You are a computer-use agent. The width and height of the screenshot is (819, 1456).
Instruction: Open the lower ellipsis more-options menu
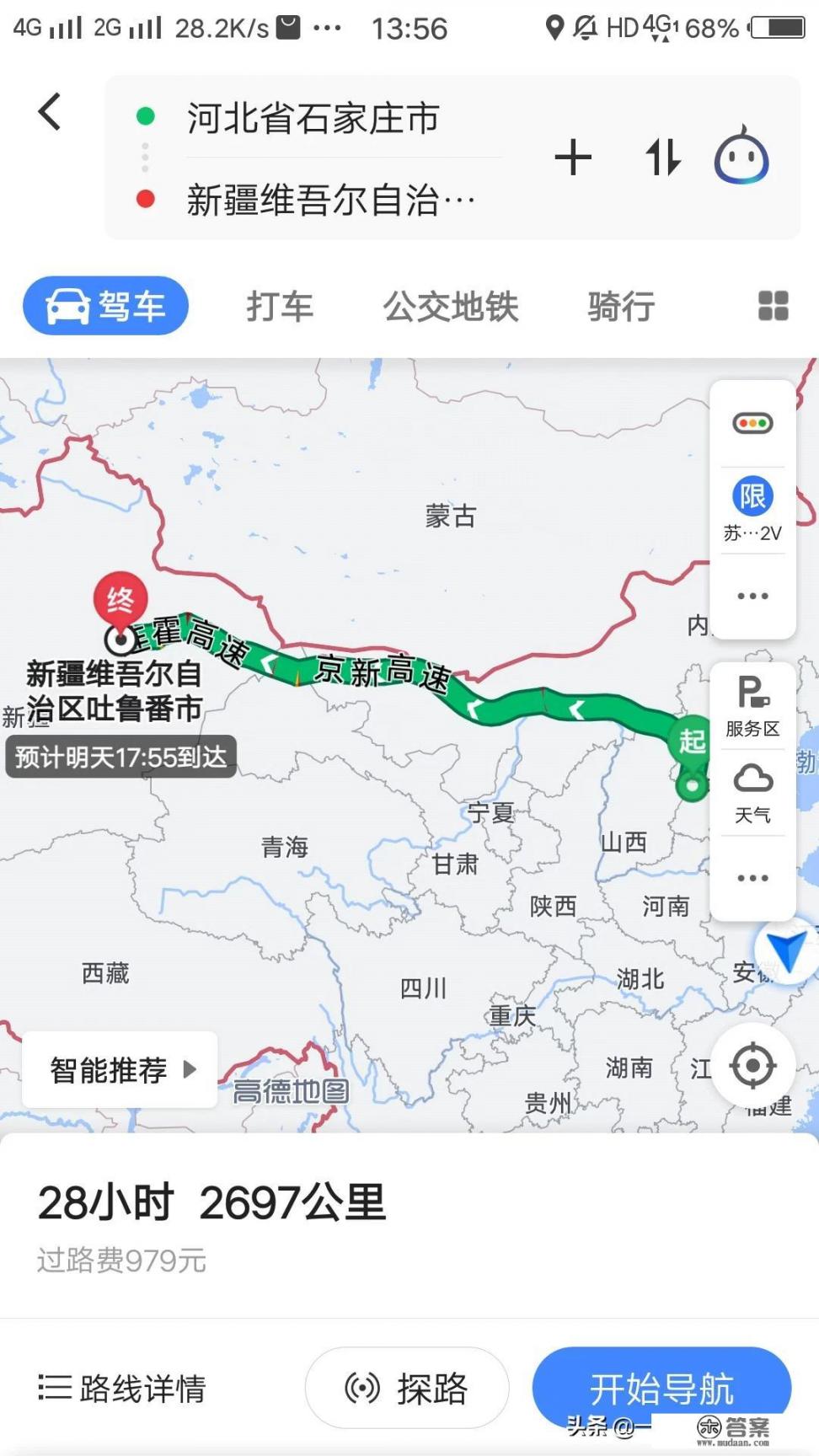pos(752,877)
